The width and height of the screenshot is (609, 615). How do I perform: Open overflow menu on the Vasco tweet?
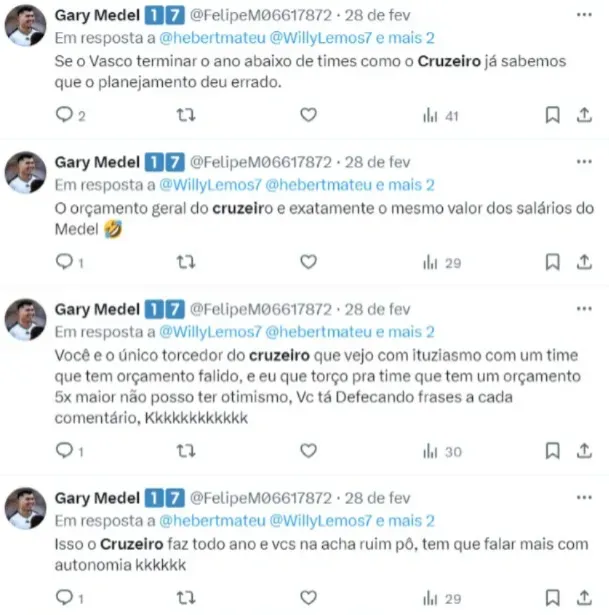pos(584,16)
